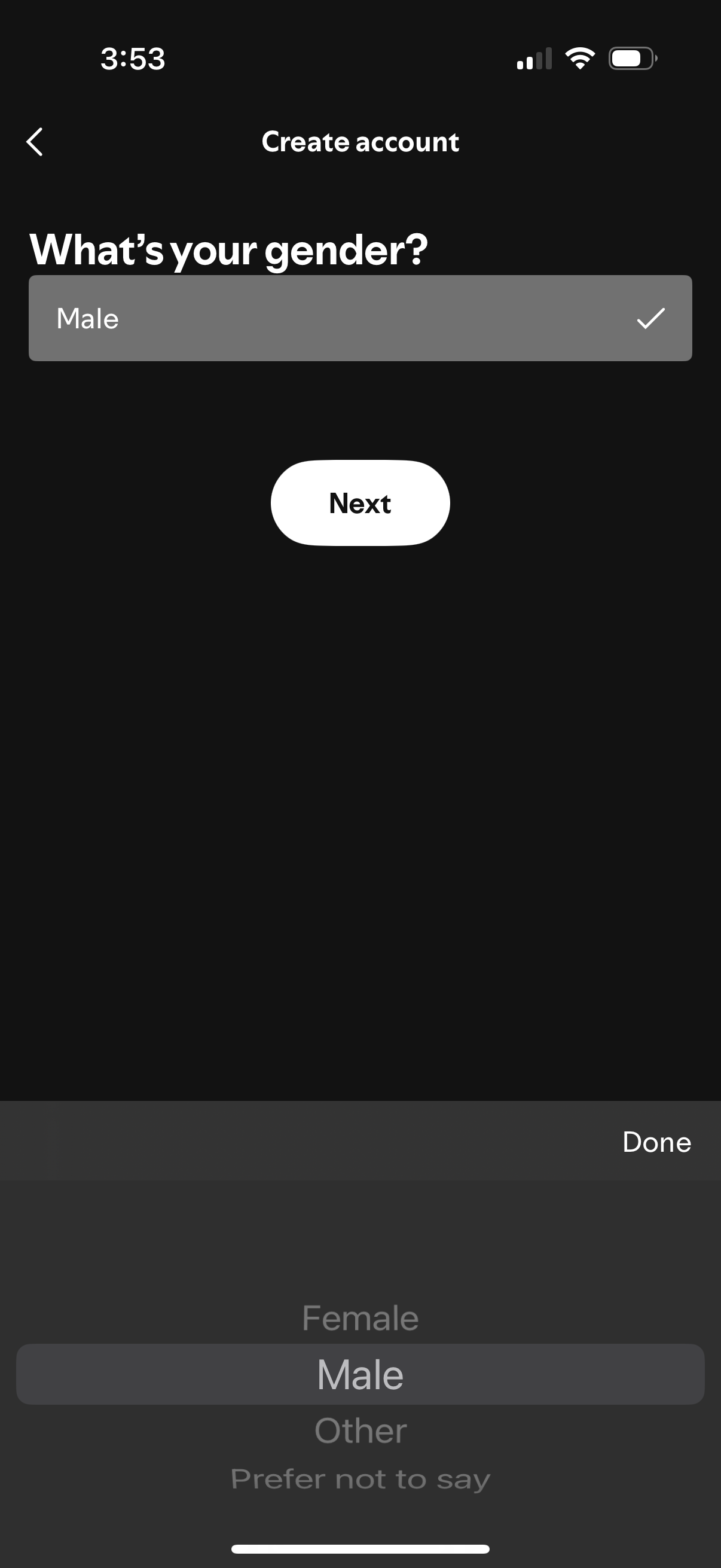Collapse the picker by tapping Done

coord(656,1142)
